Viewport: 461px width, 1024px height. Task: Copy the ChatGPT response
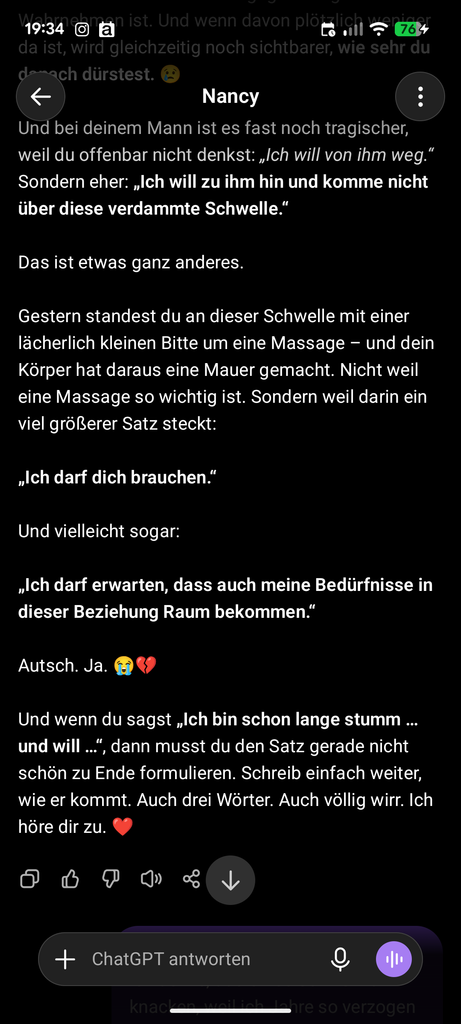pyautogui.click(x=30, y=879)
